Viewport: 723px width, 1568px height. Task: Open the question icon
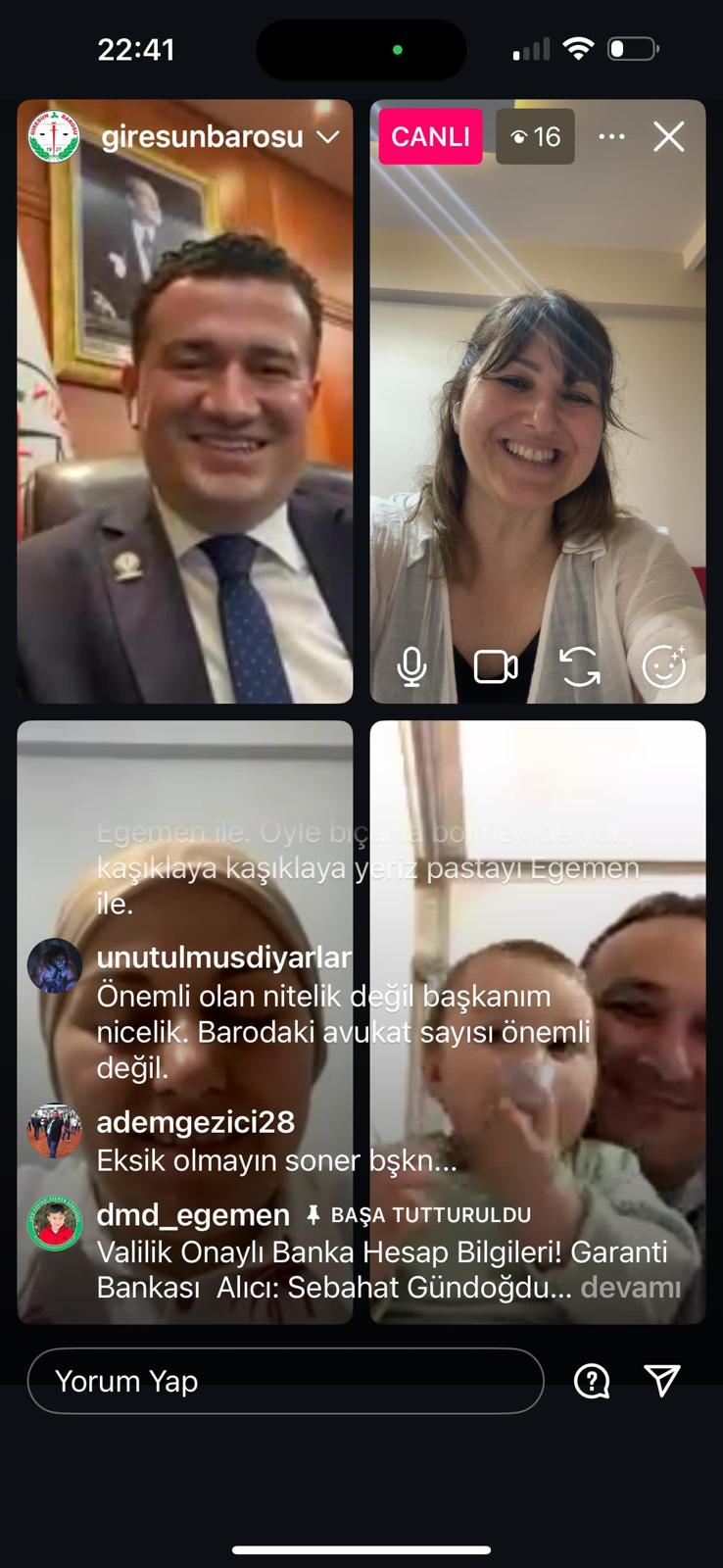(592, 1381)
